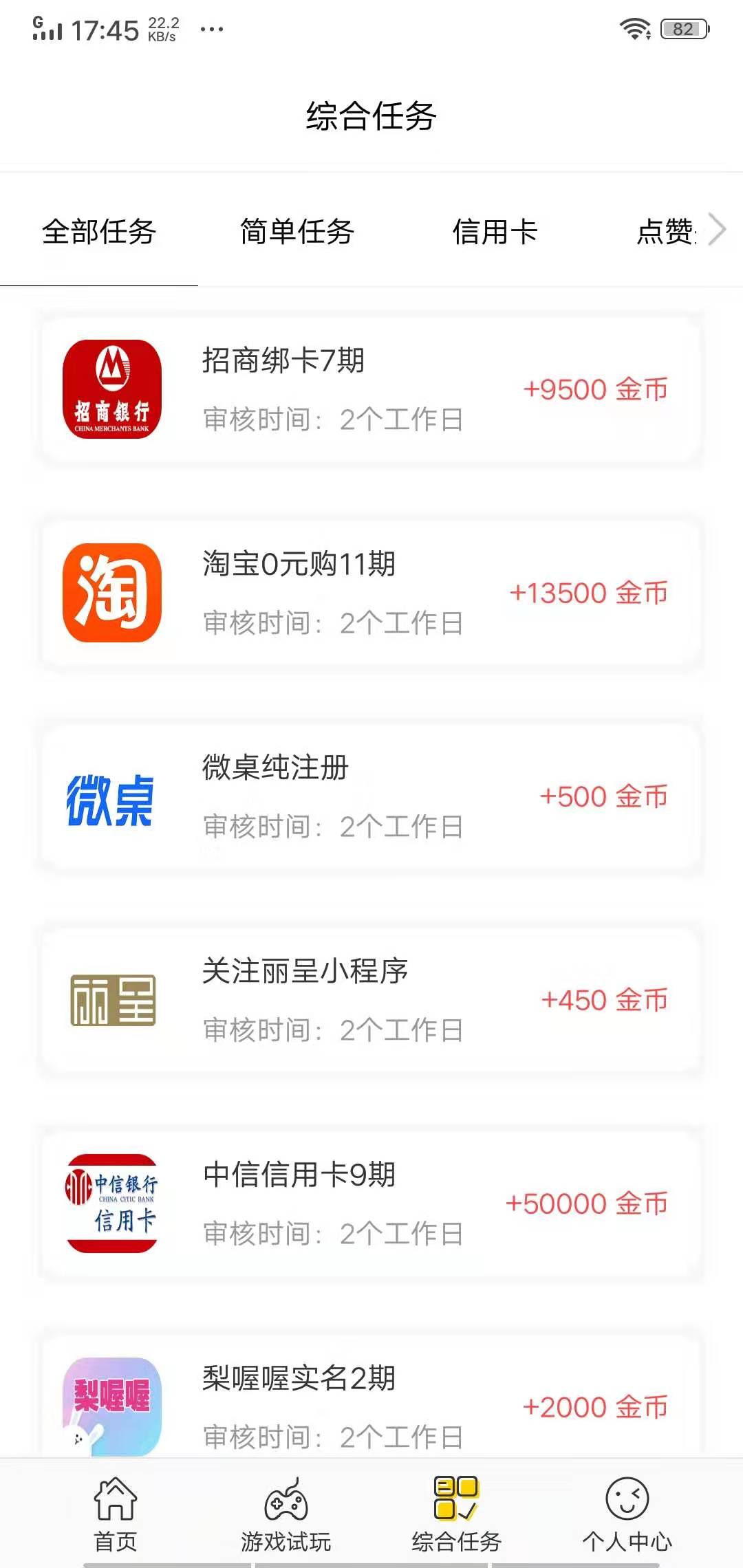Viewport: 743px width, 1568px height.
Task: Open the 点赞 category tab
Action: pos(666,234)
